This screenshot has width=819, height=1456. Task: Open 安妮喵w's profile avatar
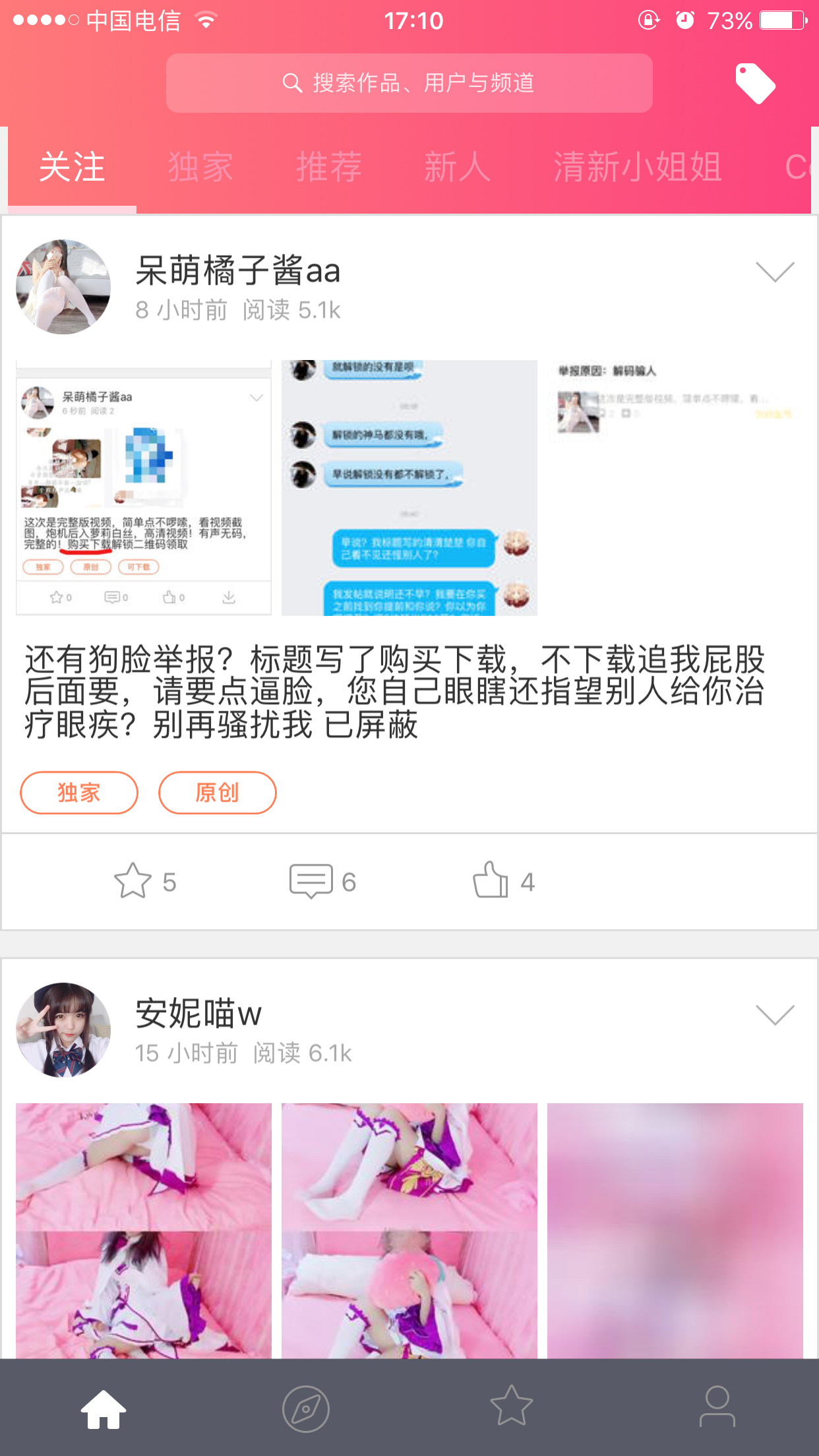(63, 1030)
